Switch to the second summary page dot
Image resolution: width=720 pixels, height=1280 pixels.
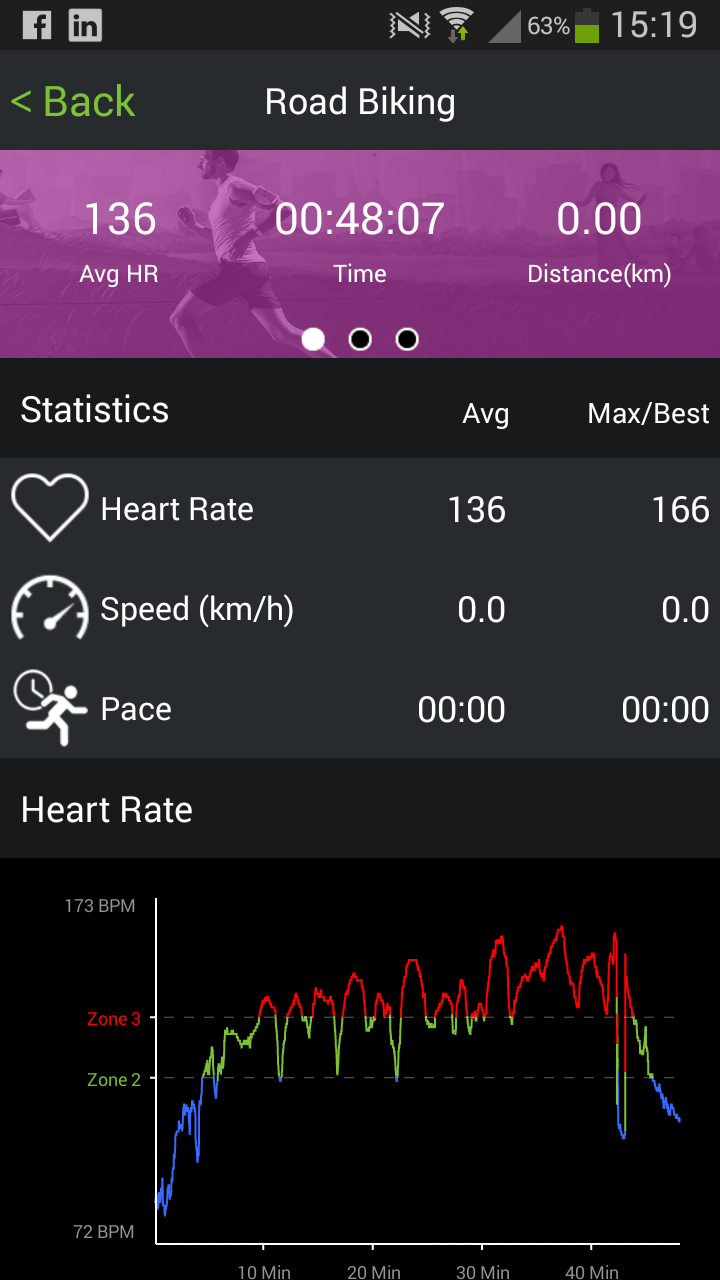(360, 338)
